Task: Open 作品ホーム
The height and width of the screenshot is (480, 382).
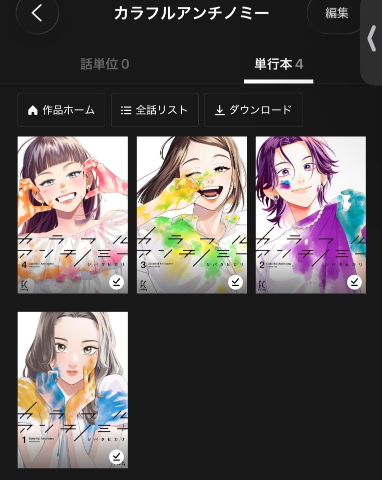Action: click(61, 110)
